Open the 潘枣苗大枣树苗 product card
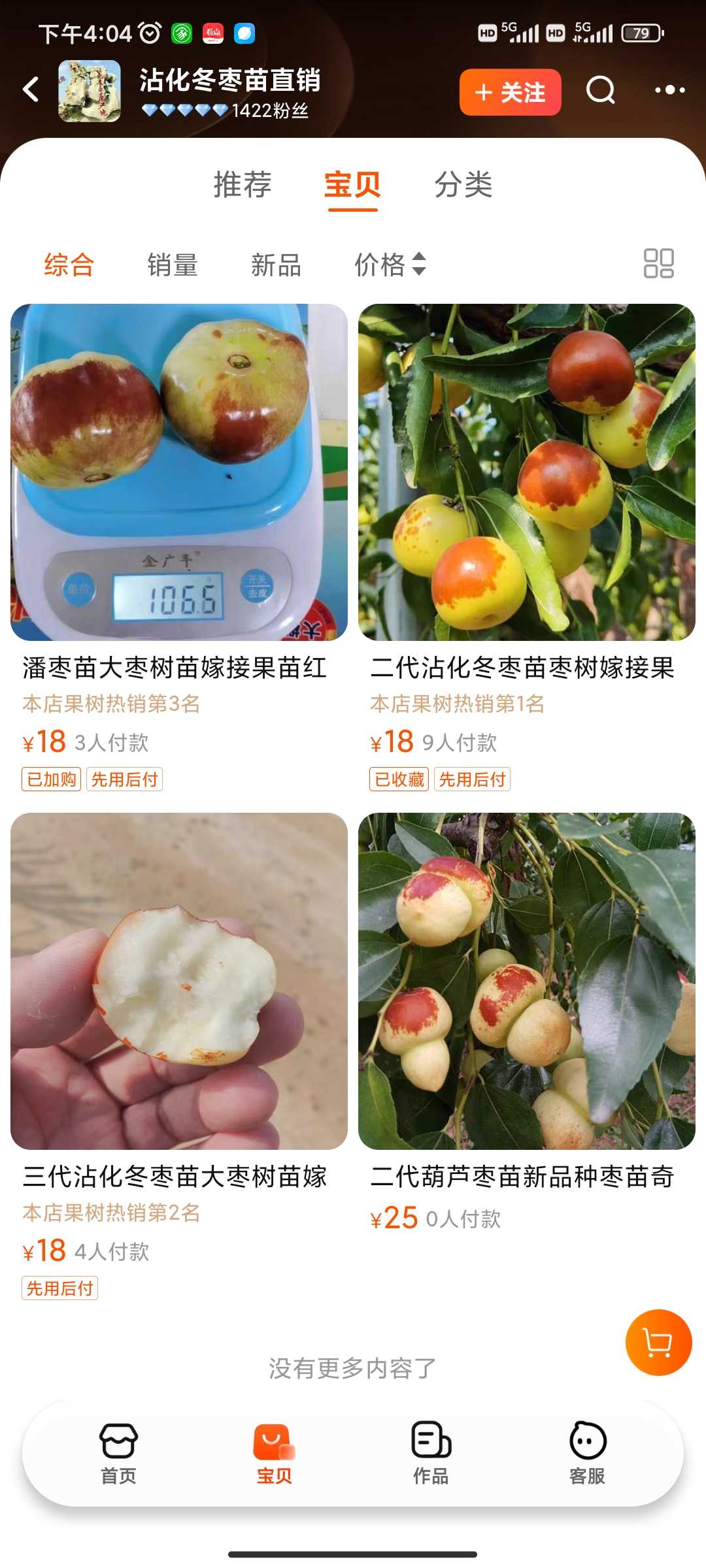 click(x=179, y=547)
